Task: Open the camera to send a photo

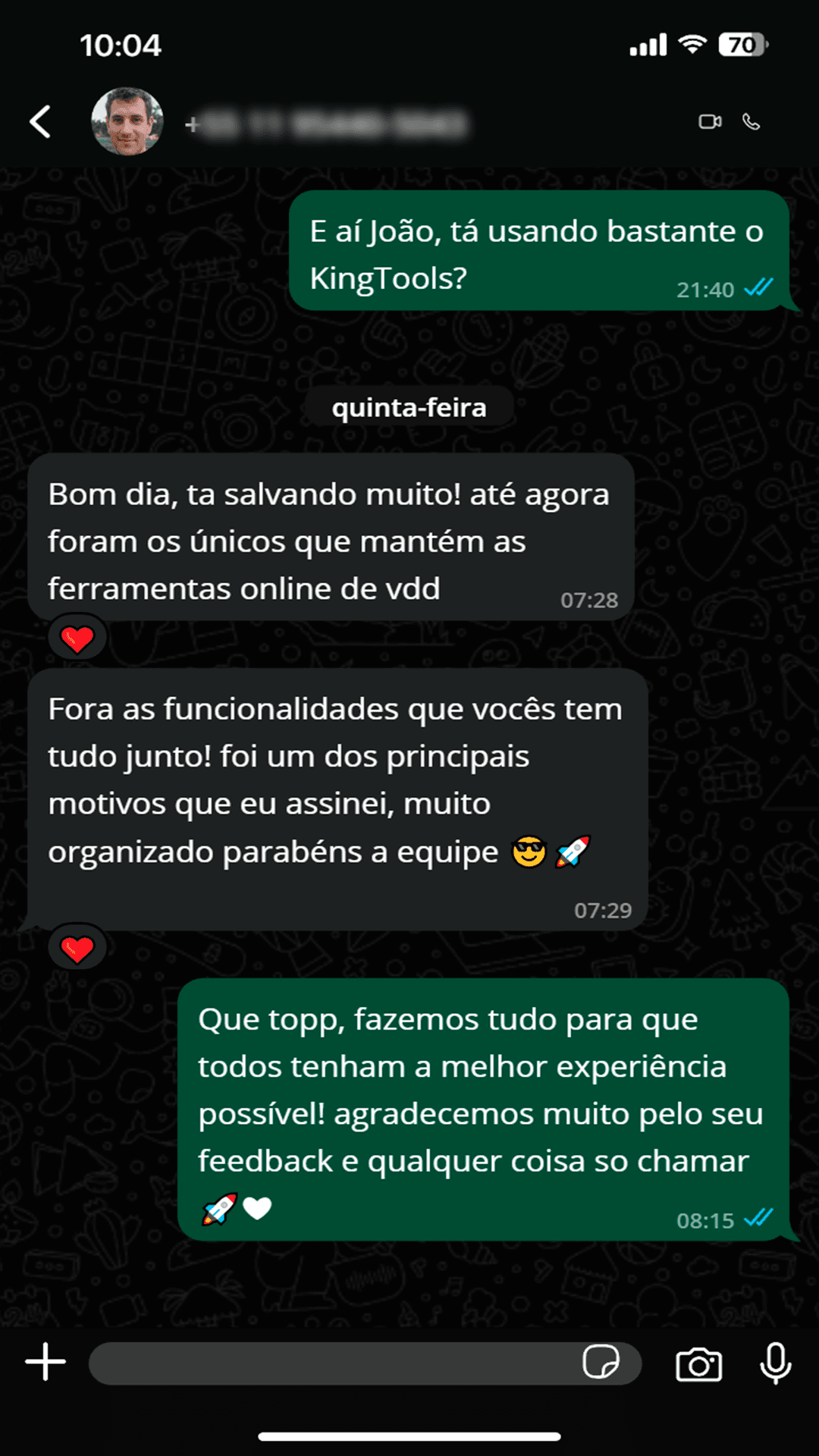Action: (x=698, y=1361)
